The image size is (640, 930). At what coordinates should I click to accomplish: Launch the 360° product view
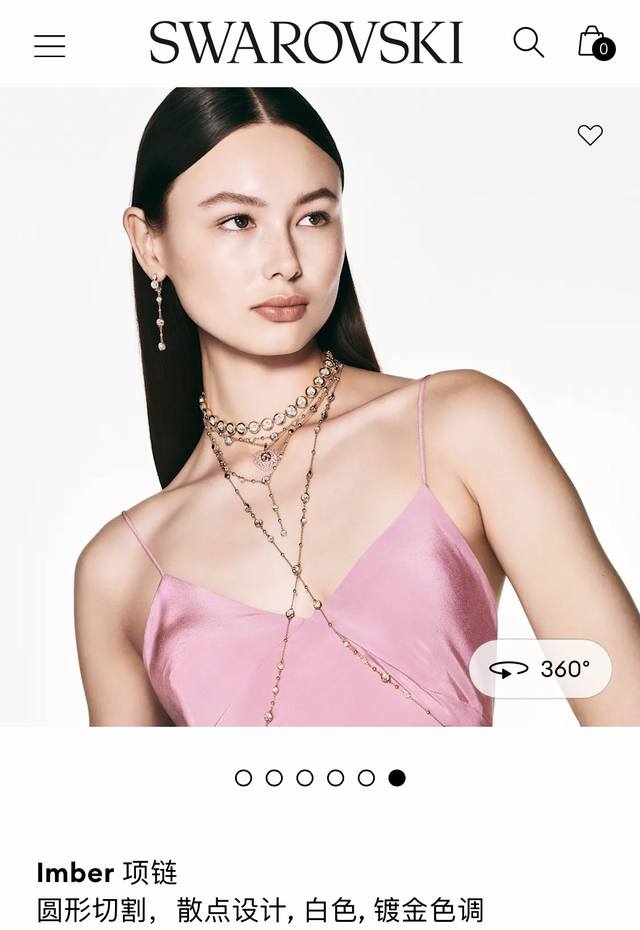[540, 669]
